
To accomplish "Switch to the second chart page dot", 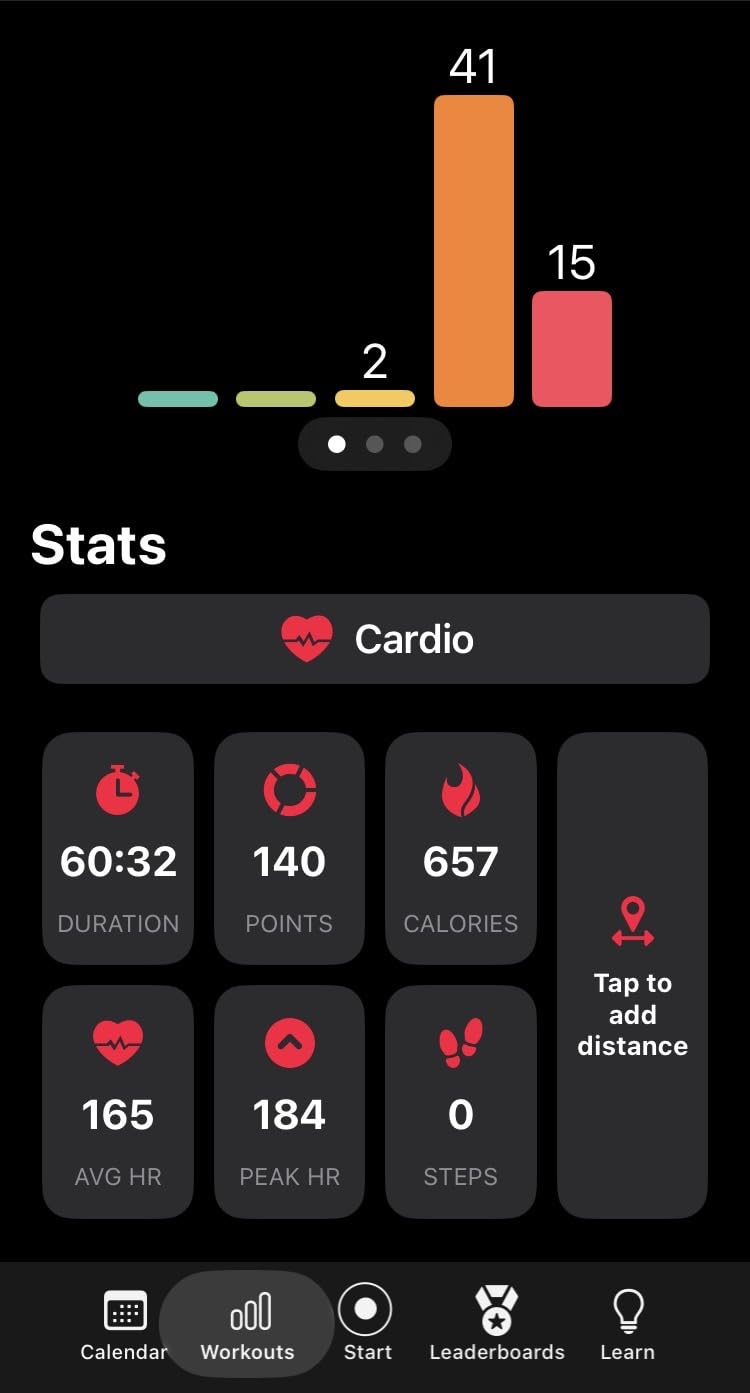I will pyautogui.click(x=375, y=444).
